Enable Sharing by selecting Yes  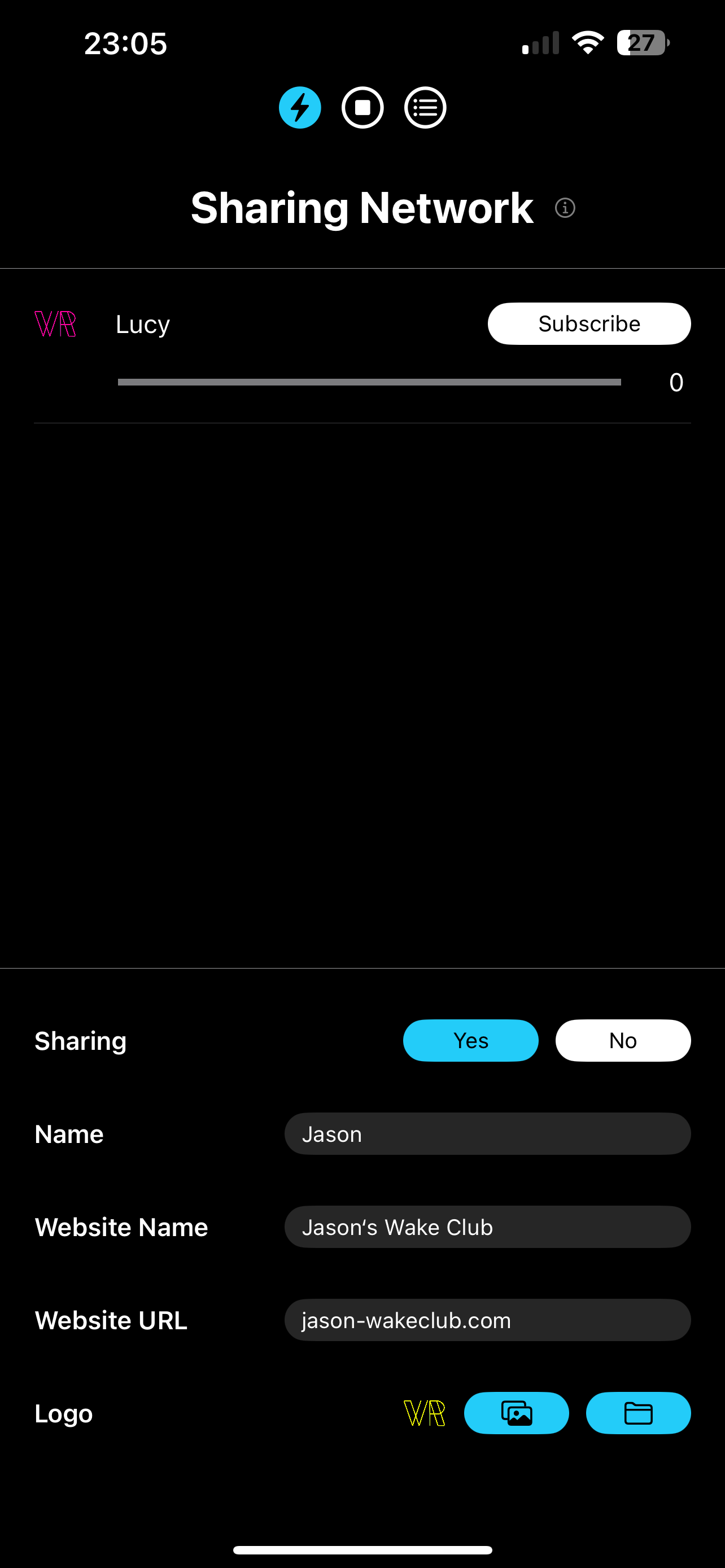click(x=470, y=1040)
